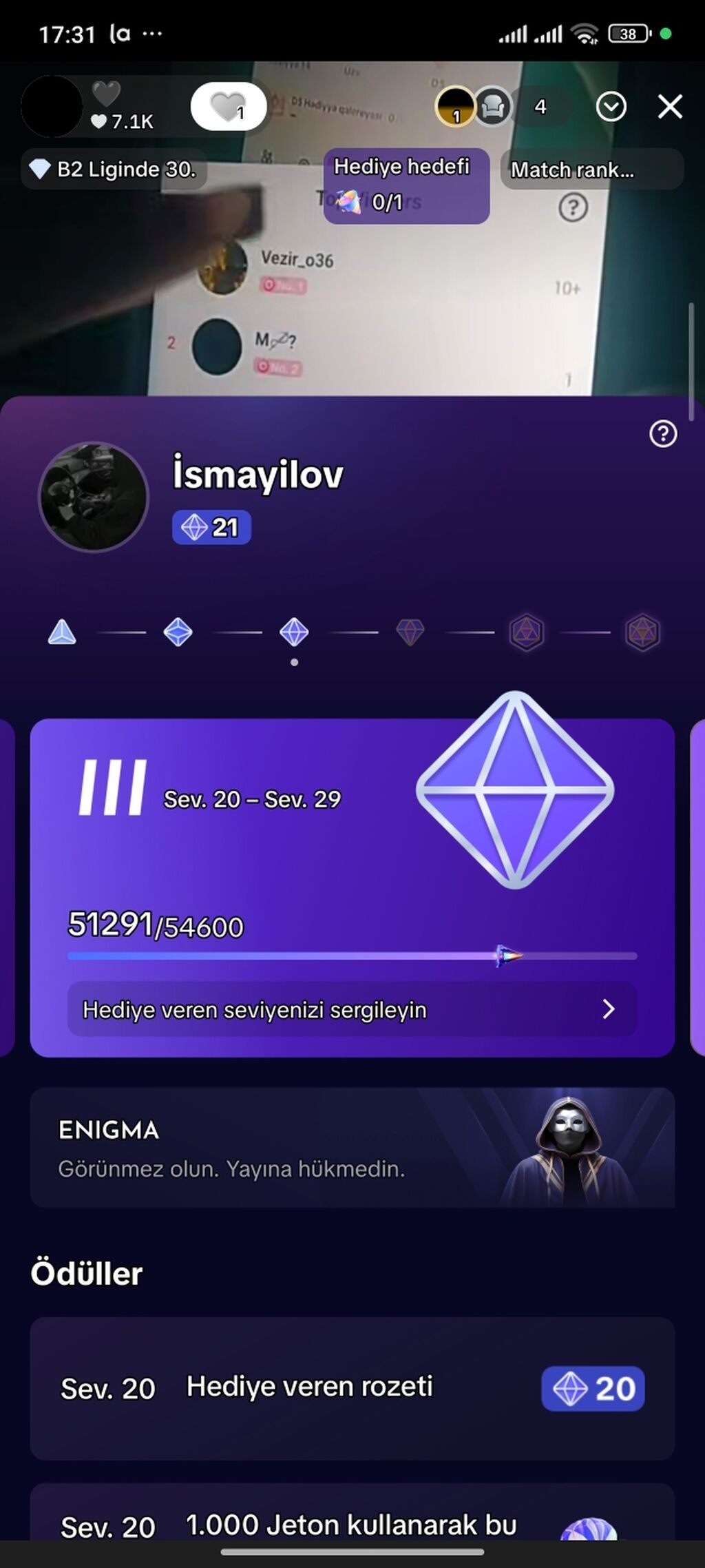Open the 1.000 Jeton kullanarak reward row
The width and height of the screenshot is (705, 1568).
(x=351, y=1523)
